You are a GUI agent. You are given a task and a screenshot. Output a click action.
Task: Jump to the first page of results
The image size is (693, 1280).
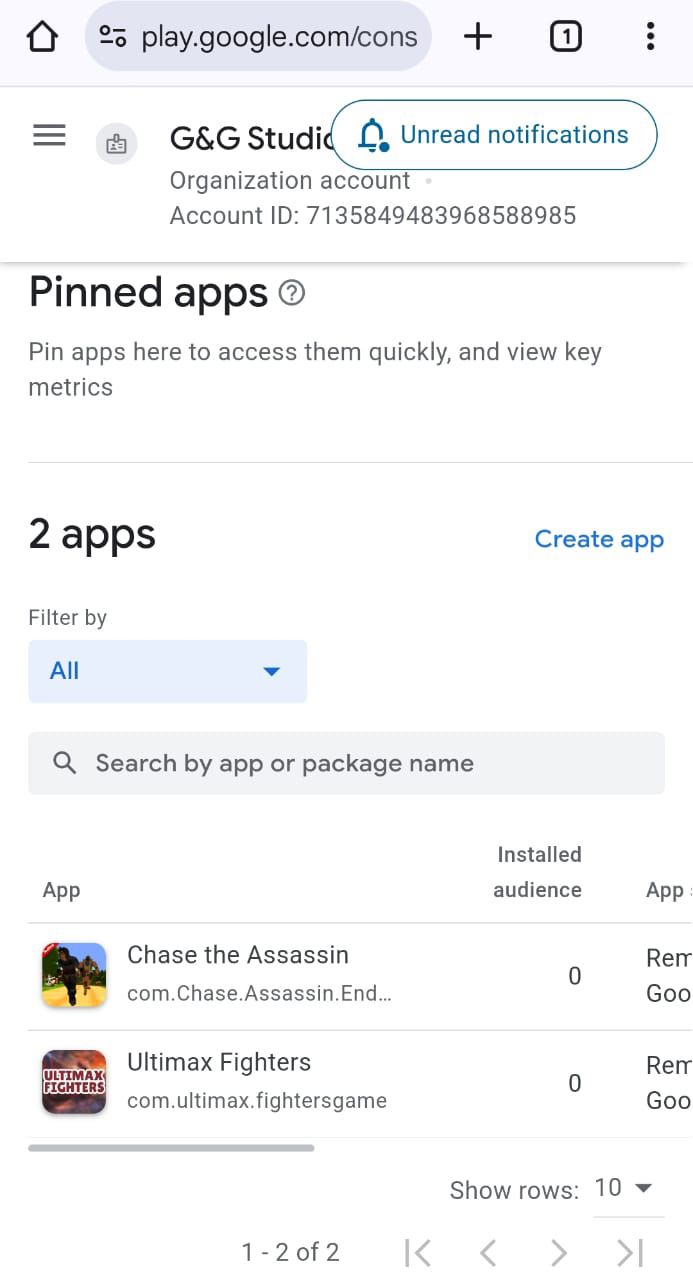417,1252
